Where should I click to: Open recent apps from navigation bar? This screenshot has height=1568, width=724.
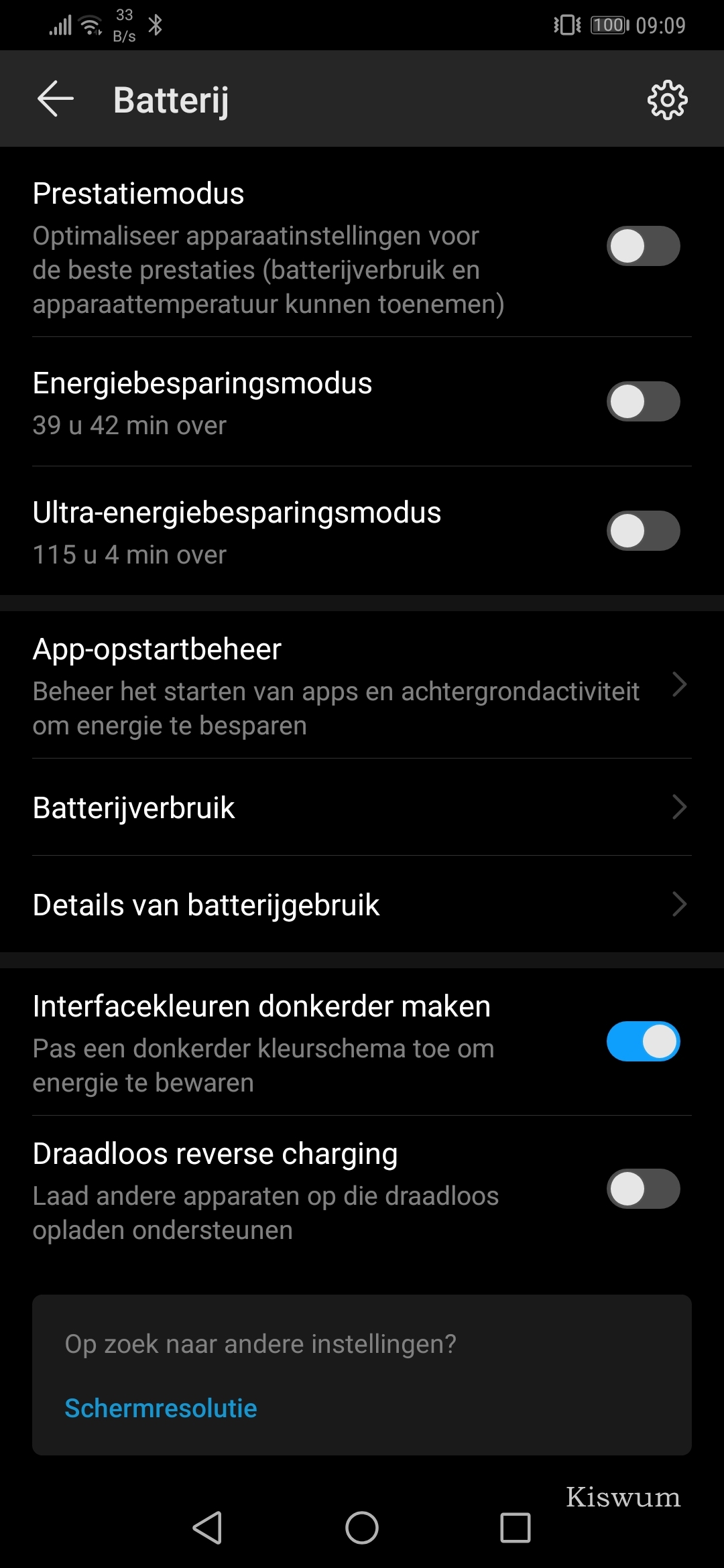[x=516, y=1528]
